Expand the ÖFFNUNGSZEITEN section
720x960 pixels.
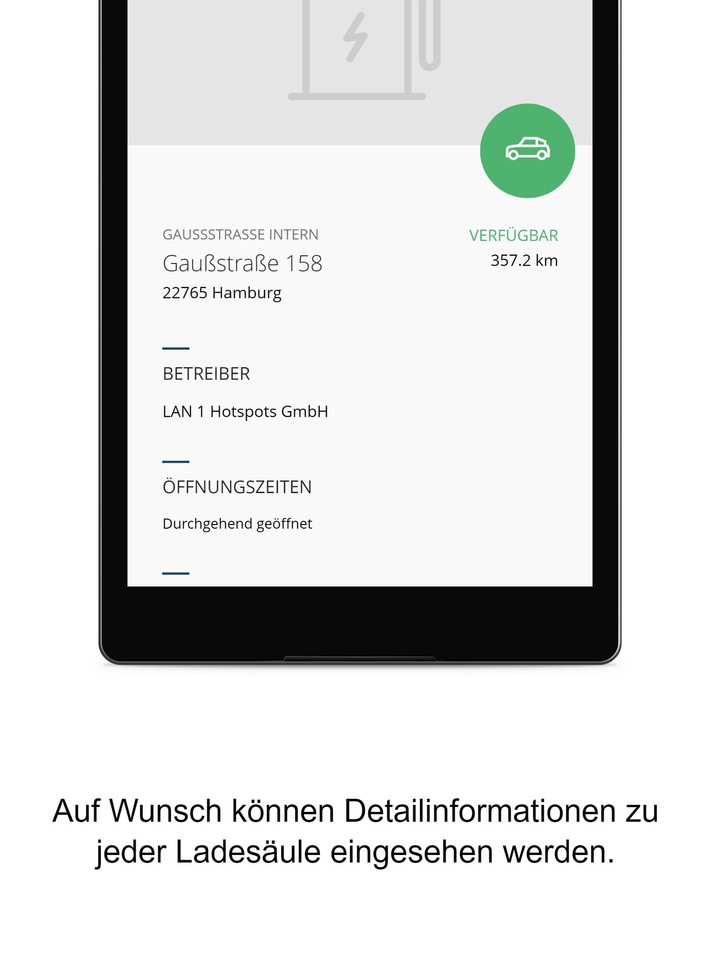175,461
